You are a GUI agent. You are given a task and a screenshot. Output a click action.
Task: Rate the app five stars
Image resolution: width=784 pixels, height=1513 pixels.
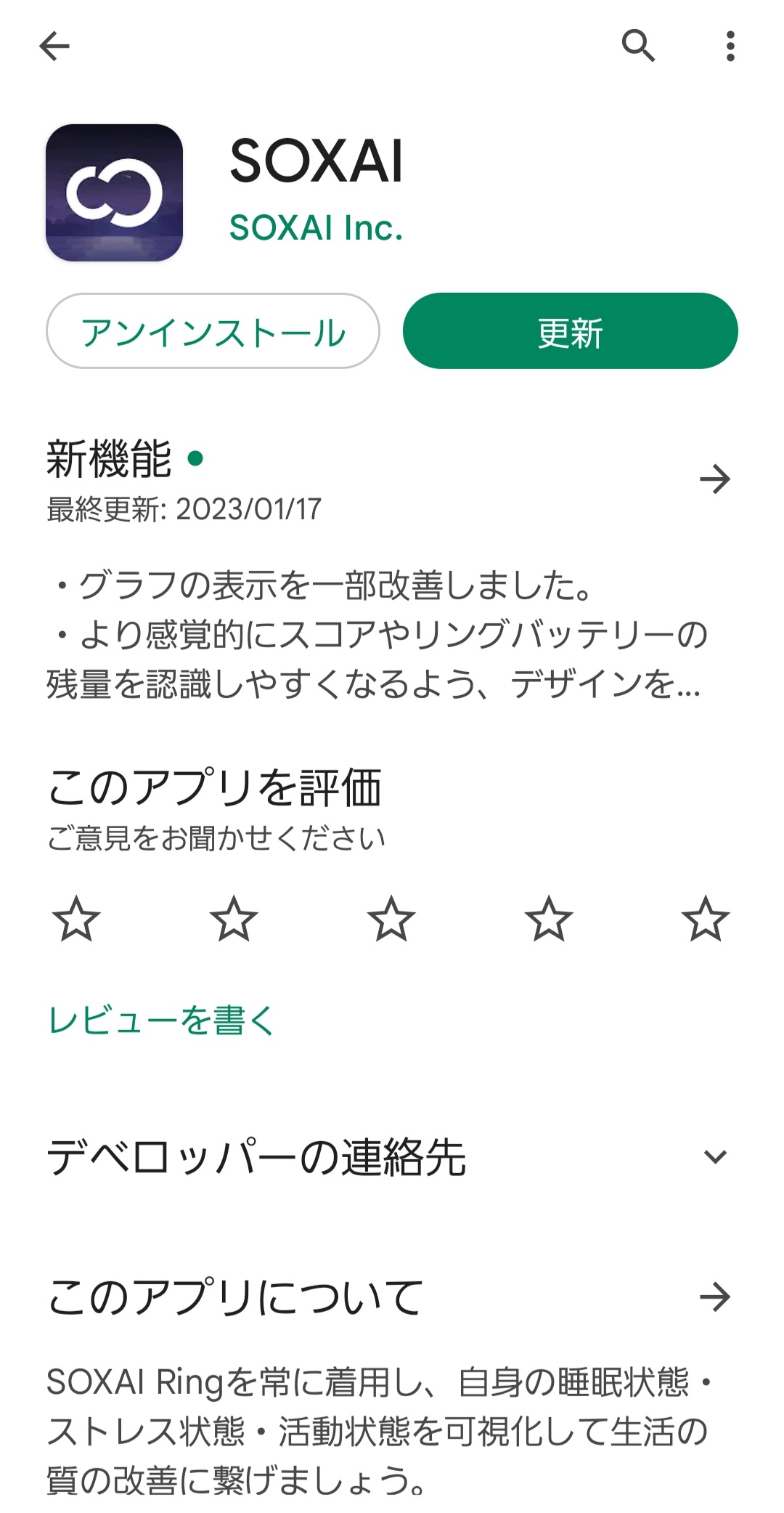coord(706,919)
